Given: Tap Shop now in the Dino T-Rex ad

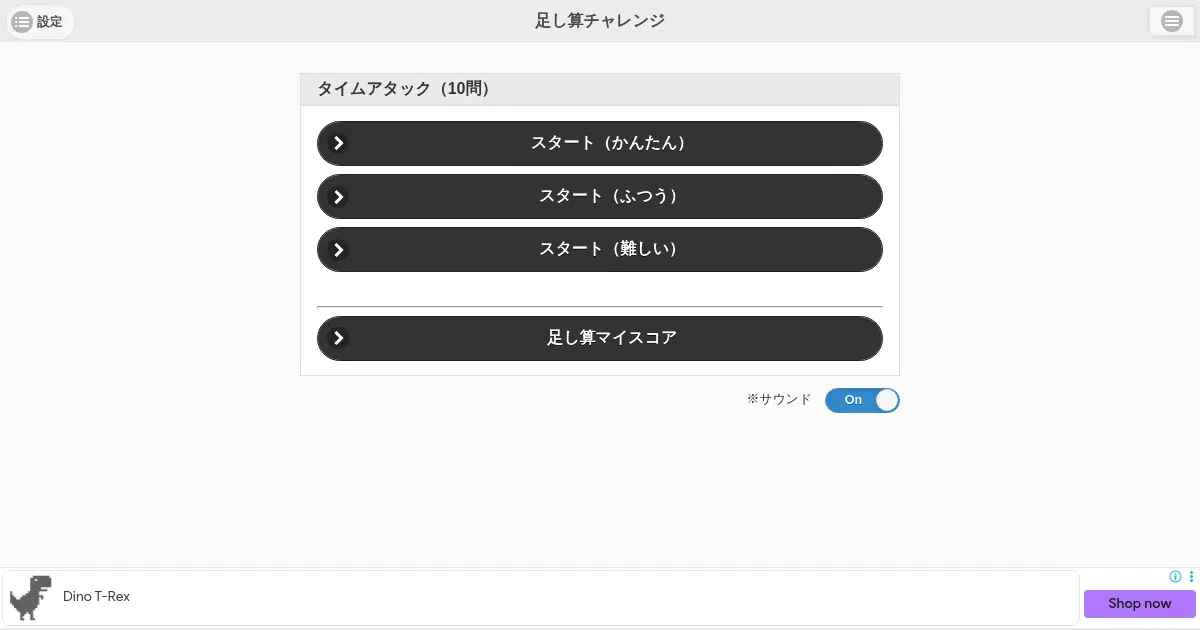Looking at the screenshot, I should [x=1139, y=604].
